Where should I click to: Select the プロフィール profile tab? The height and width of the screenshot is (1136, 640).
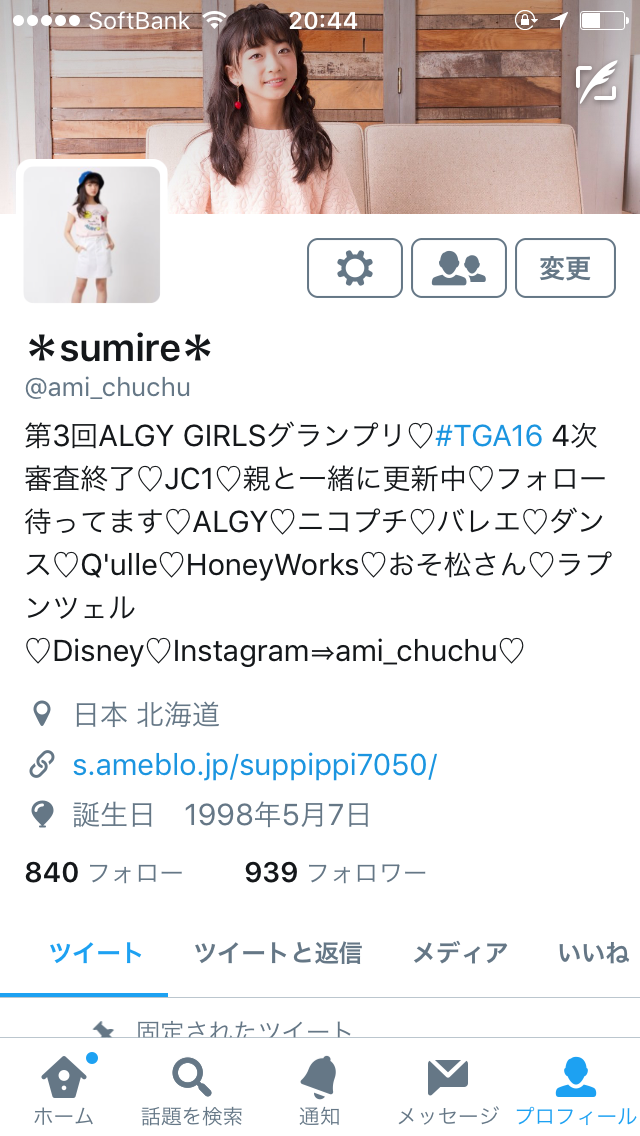coord(576,1090)
